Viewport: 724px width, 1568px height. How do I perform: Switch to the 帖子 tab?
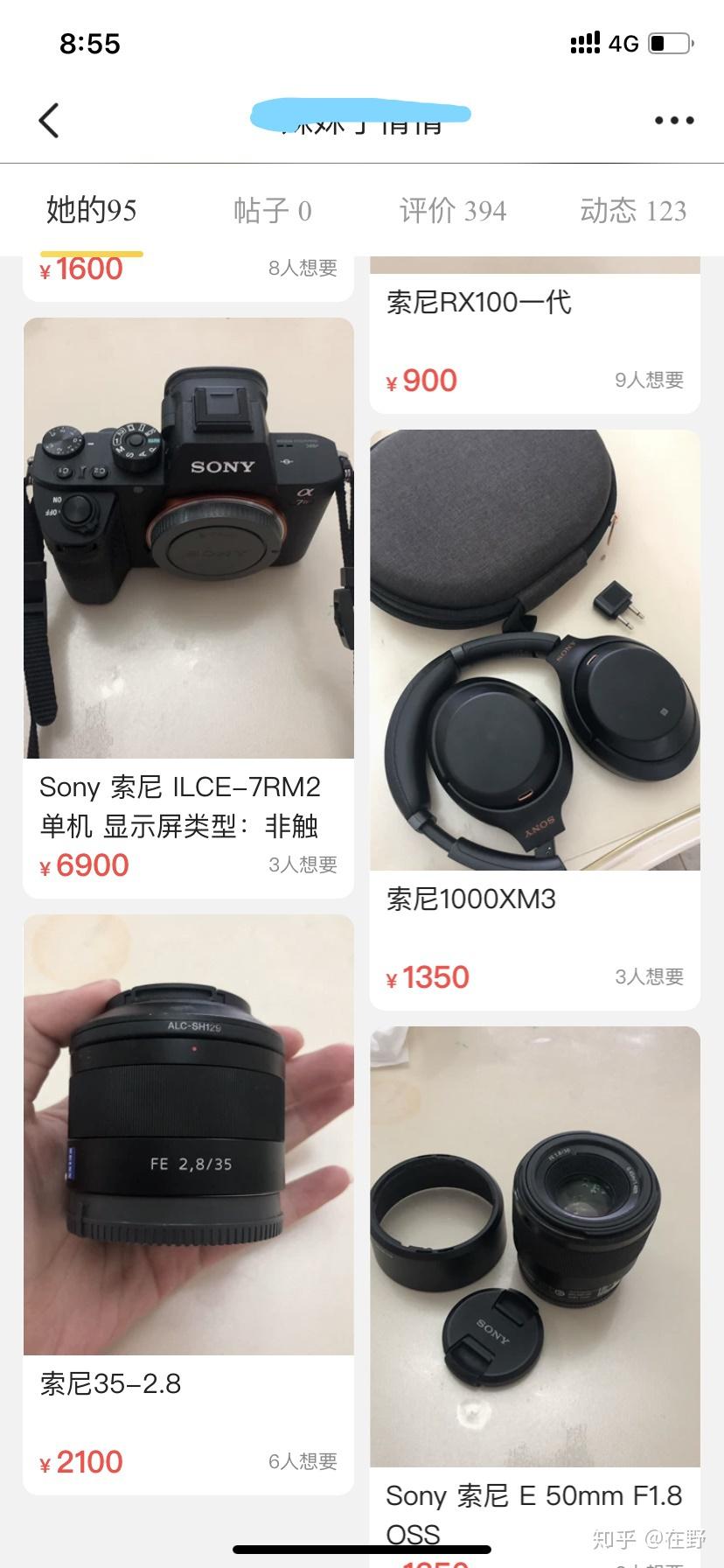pyautogui.click(x=273, y=210)
